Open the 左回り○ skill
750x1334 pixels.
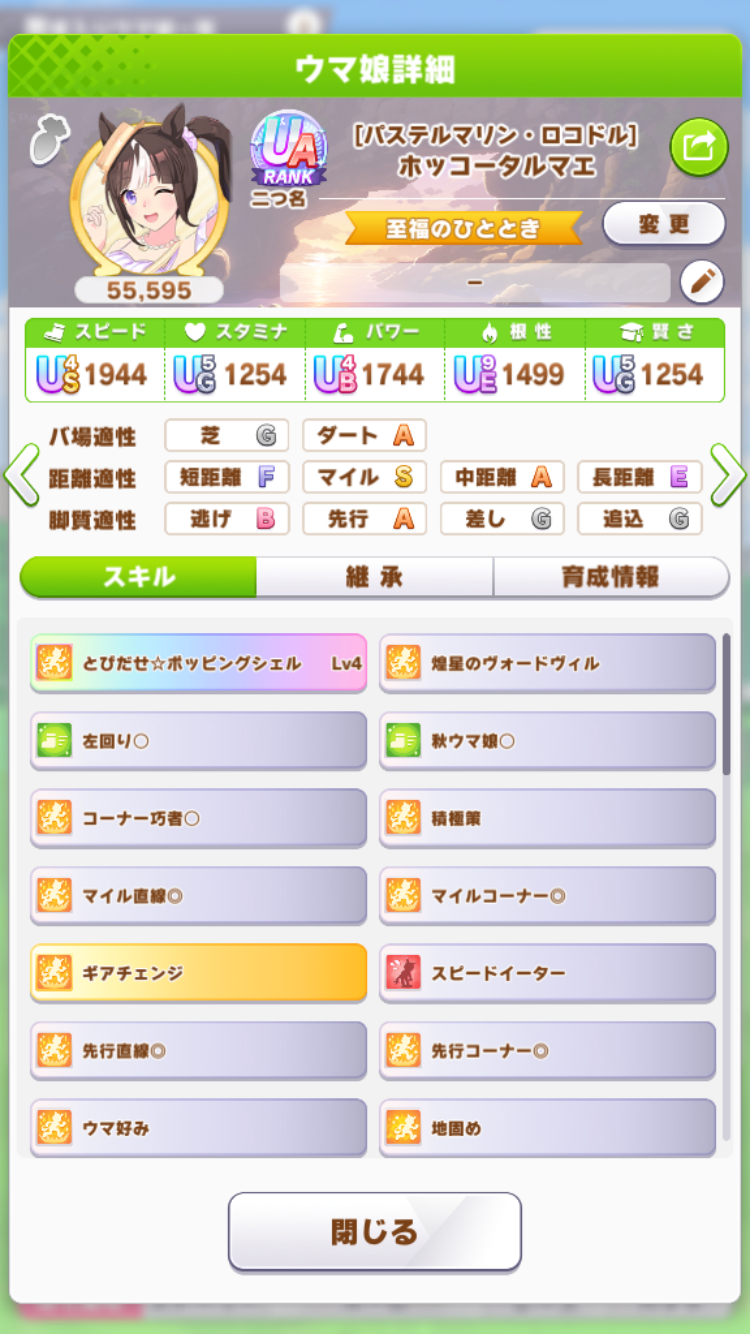coord(198,741)
